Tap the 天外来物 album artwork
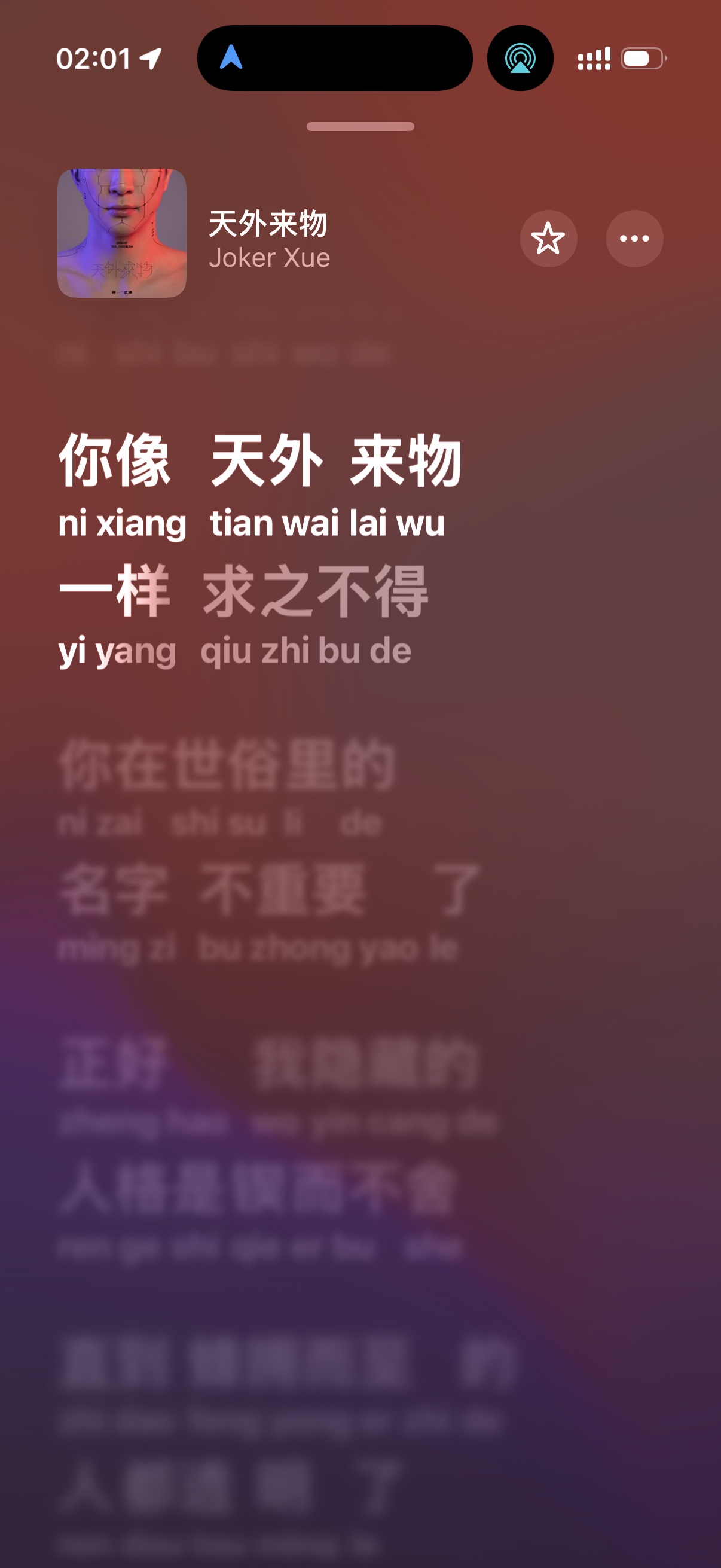721x1568 pixels. [x=122, y=233]
